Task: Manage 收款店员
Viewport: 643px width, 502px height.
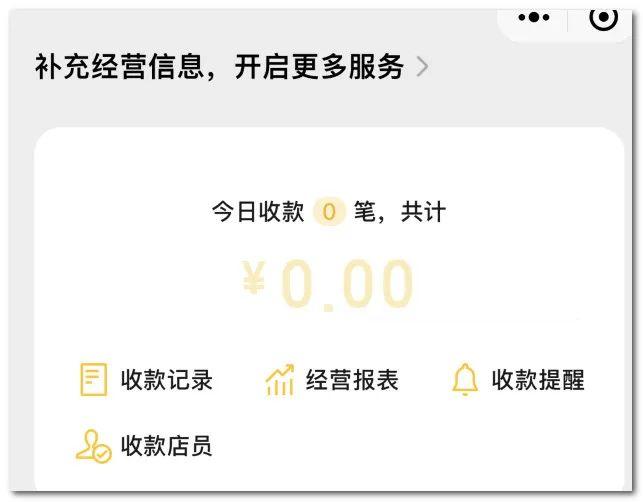Action: [146, 445]
